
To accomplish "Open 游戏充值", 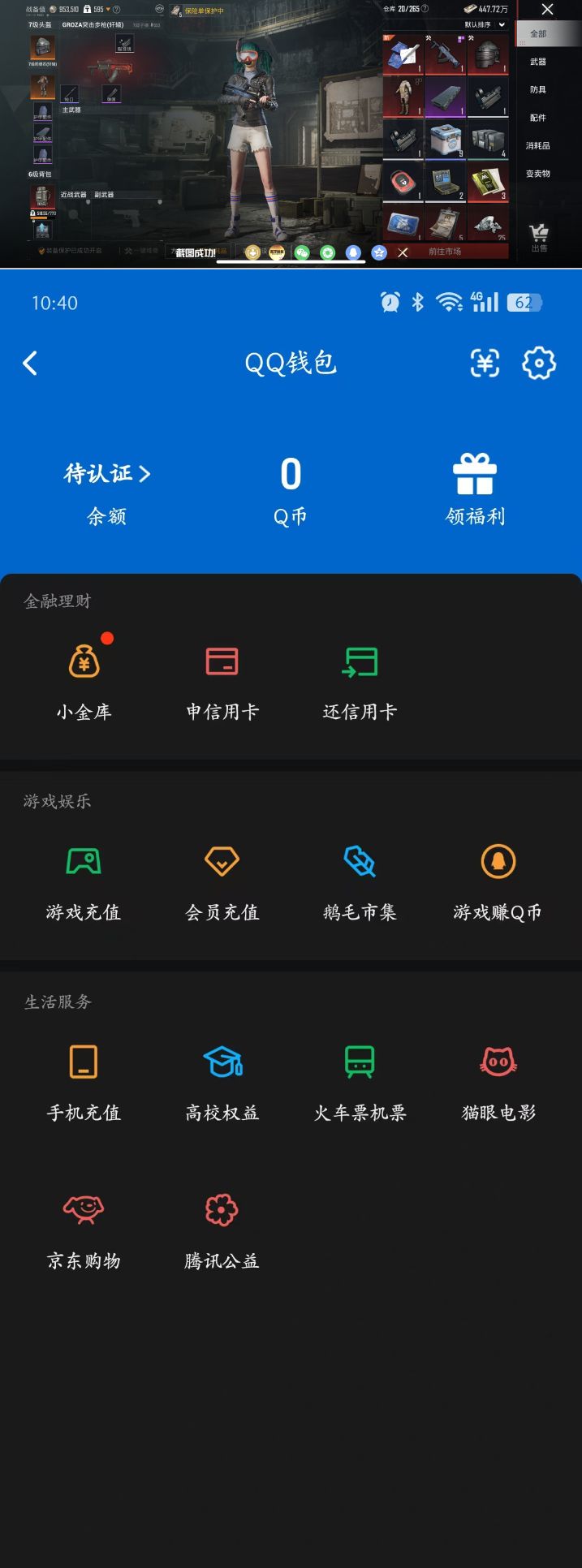I will (84, 881).
